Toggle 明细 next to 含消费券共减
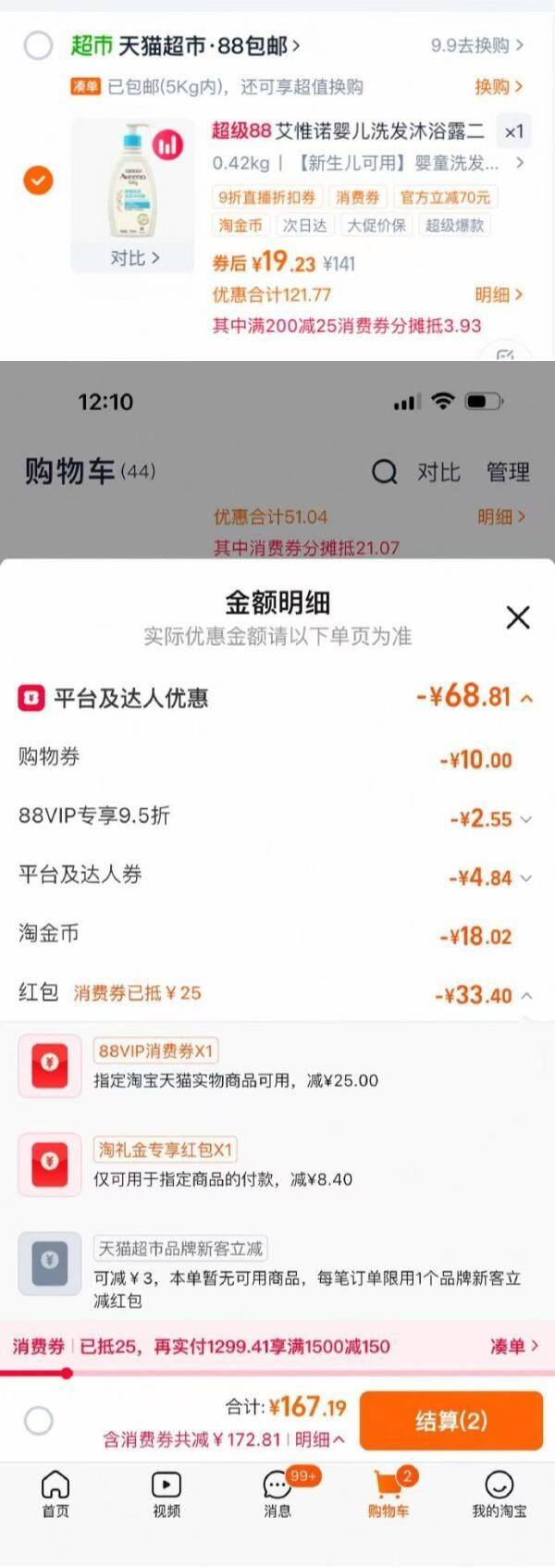The image size is (555, 1568). click(319, 1439)
